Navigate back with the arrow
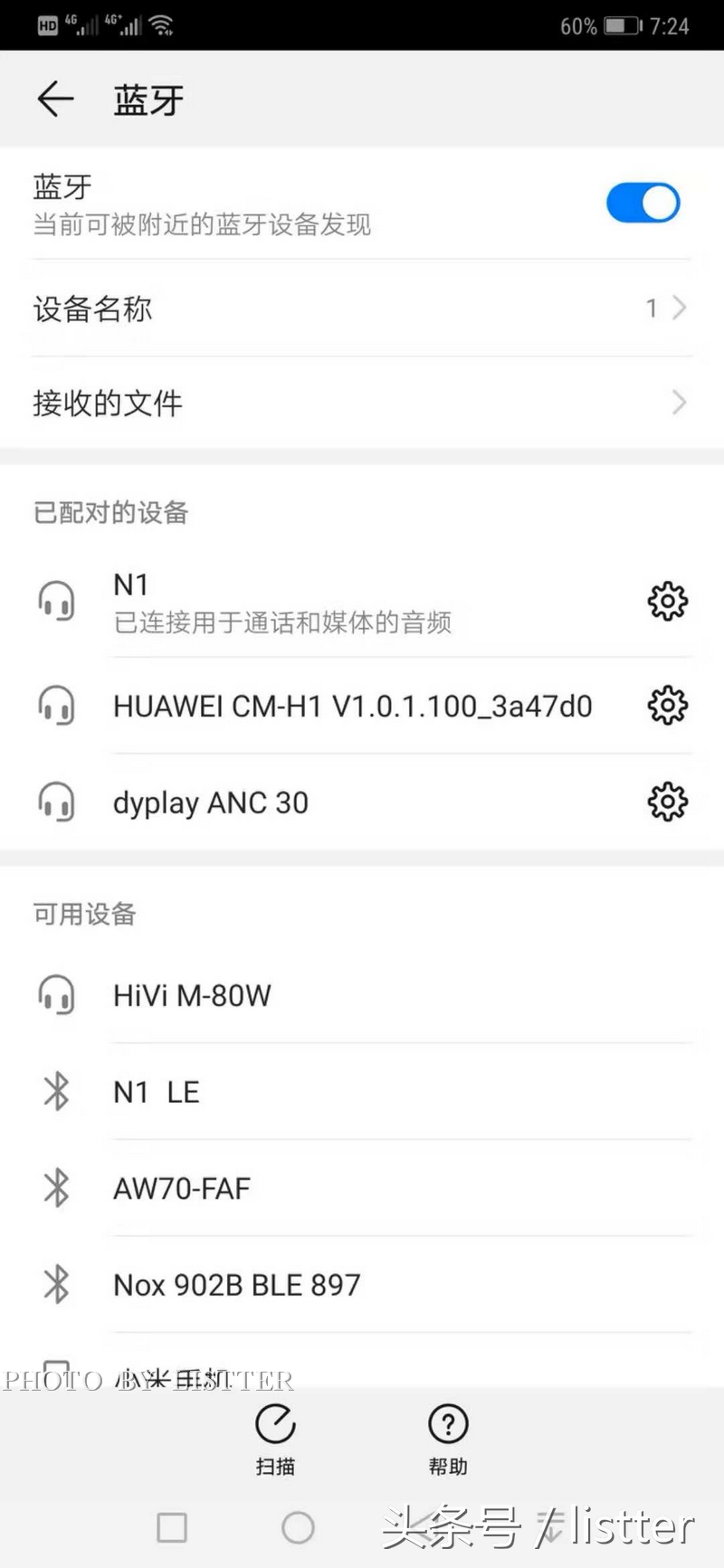Image resolution: width=724 pixels, height=1568 pixels. (54, 100)
